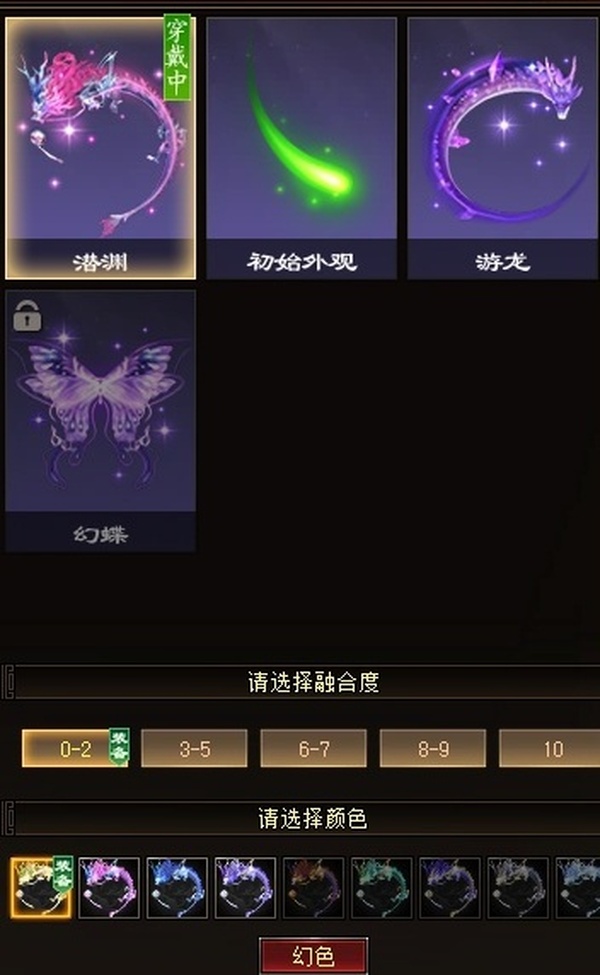Select the 0-2 fusion level
Viewport: 600px width, 975px height.
coord(75,749)
